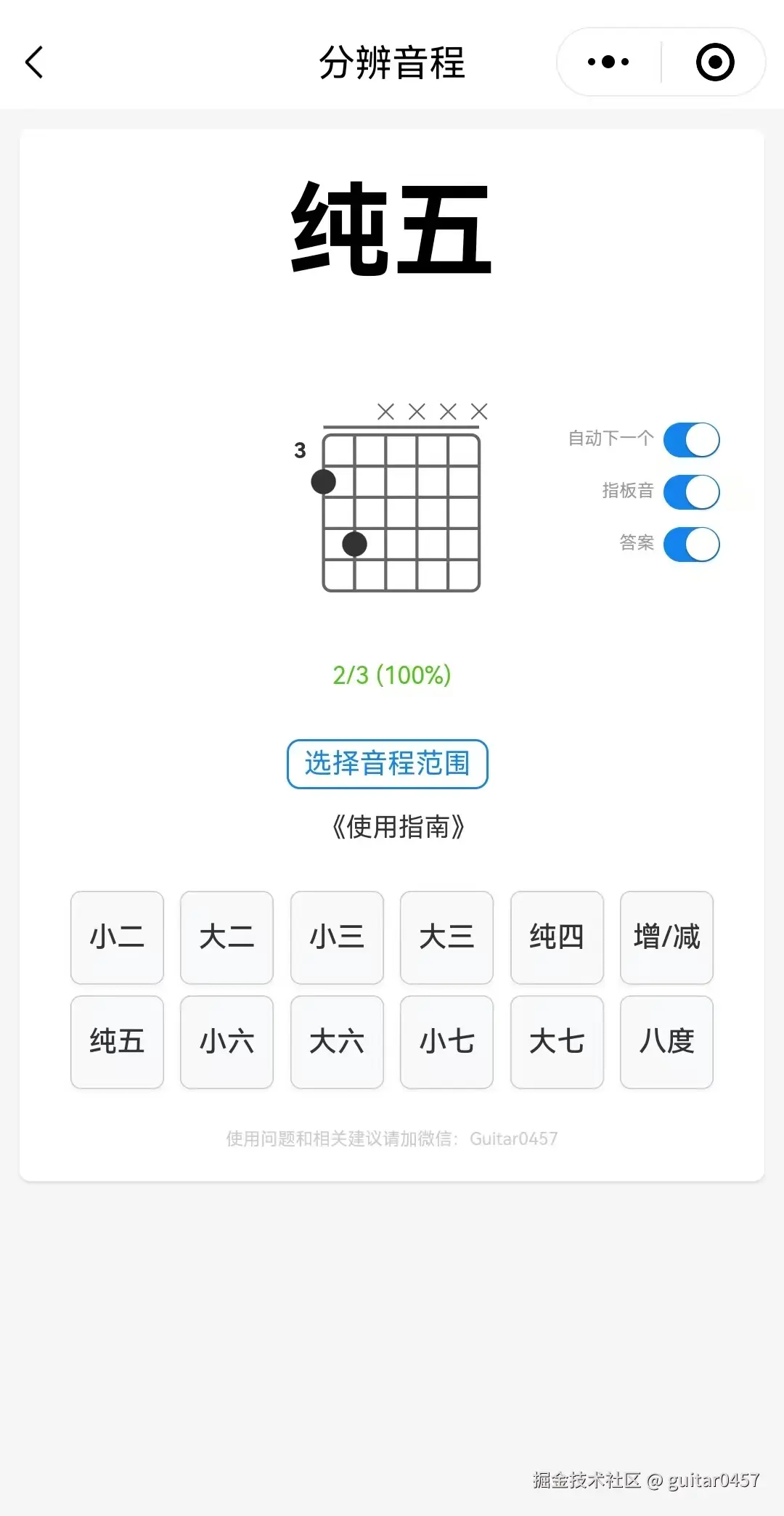Viewport: 784px width, 1516px height.
Task: Select the 增/减 interval option
Action: (666, 937)
